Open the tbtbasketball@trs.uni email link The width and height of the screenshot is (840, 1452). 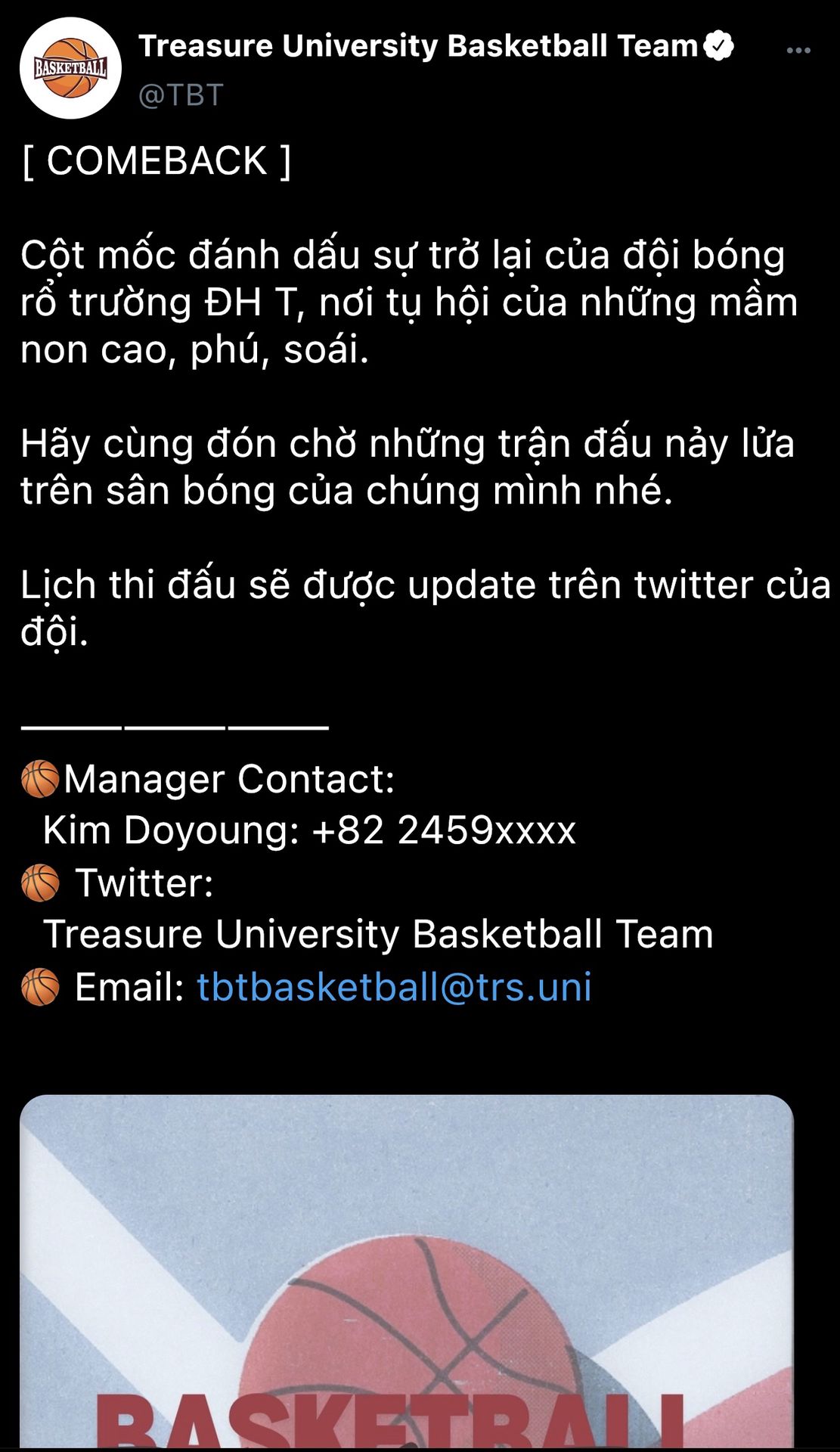394,987
